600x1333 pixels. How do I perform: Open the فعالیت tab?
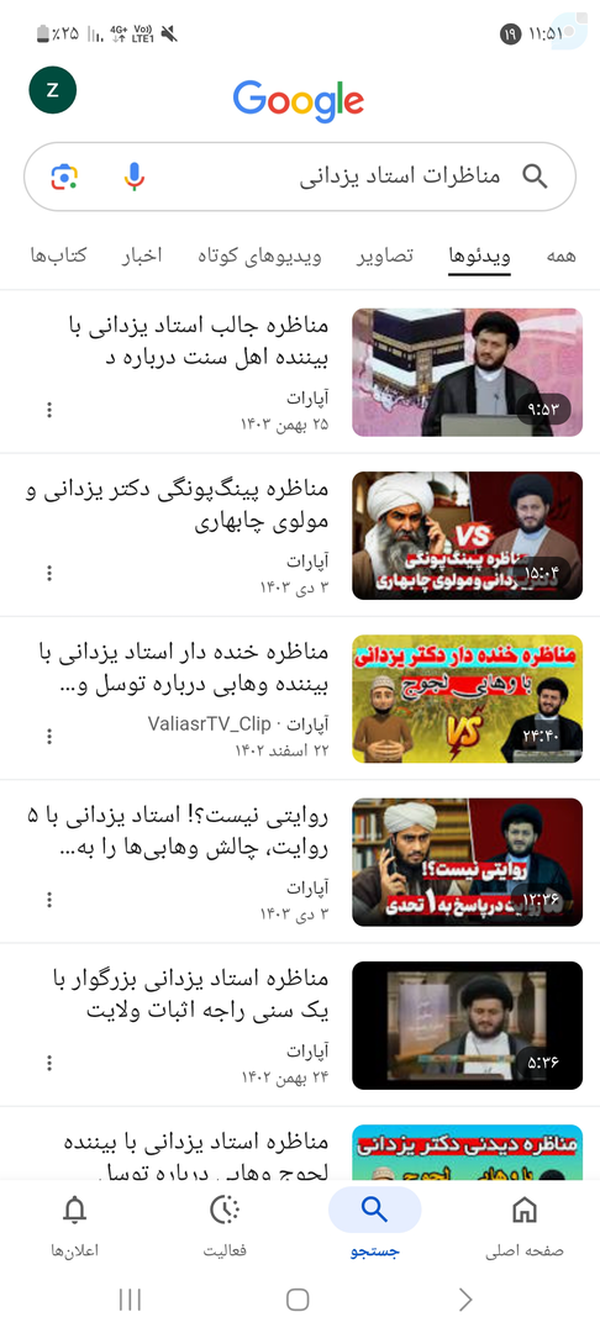point(225,1225)
